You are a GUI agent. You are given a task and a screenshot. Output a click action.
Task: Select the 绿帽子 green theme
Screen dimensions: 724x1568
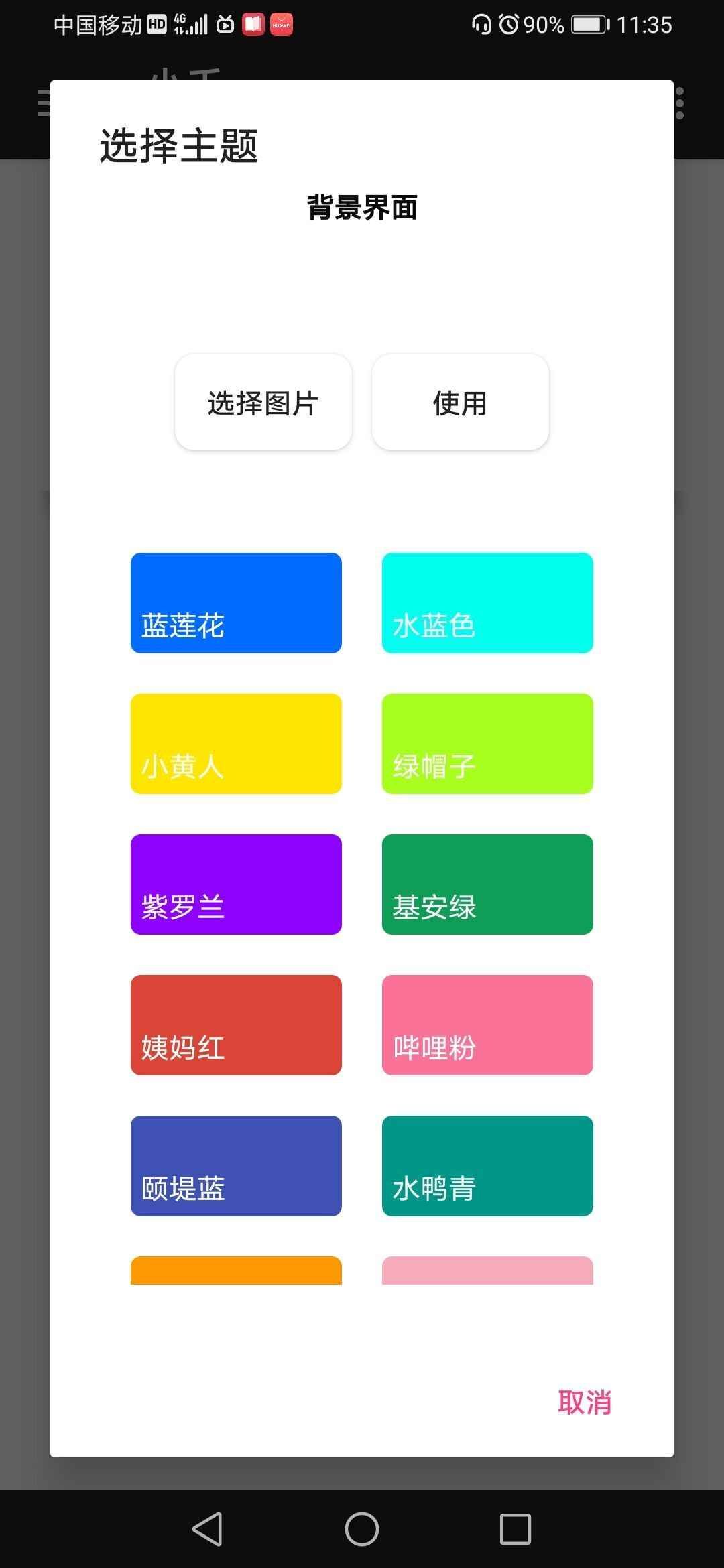[487, 744]
